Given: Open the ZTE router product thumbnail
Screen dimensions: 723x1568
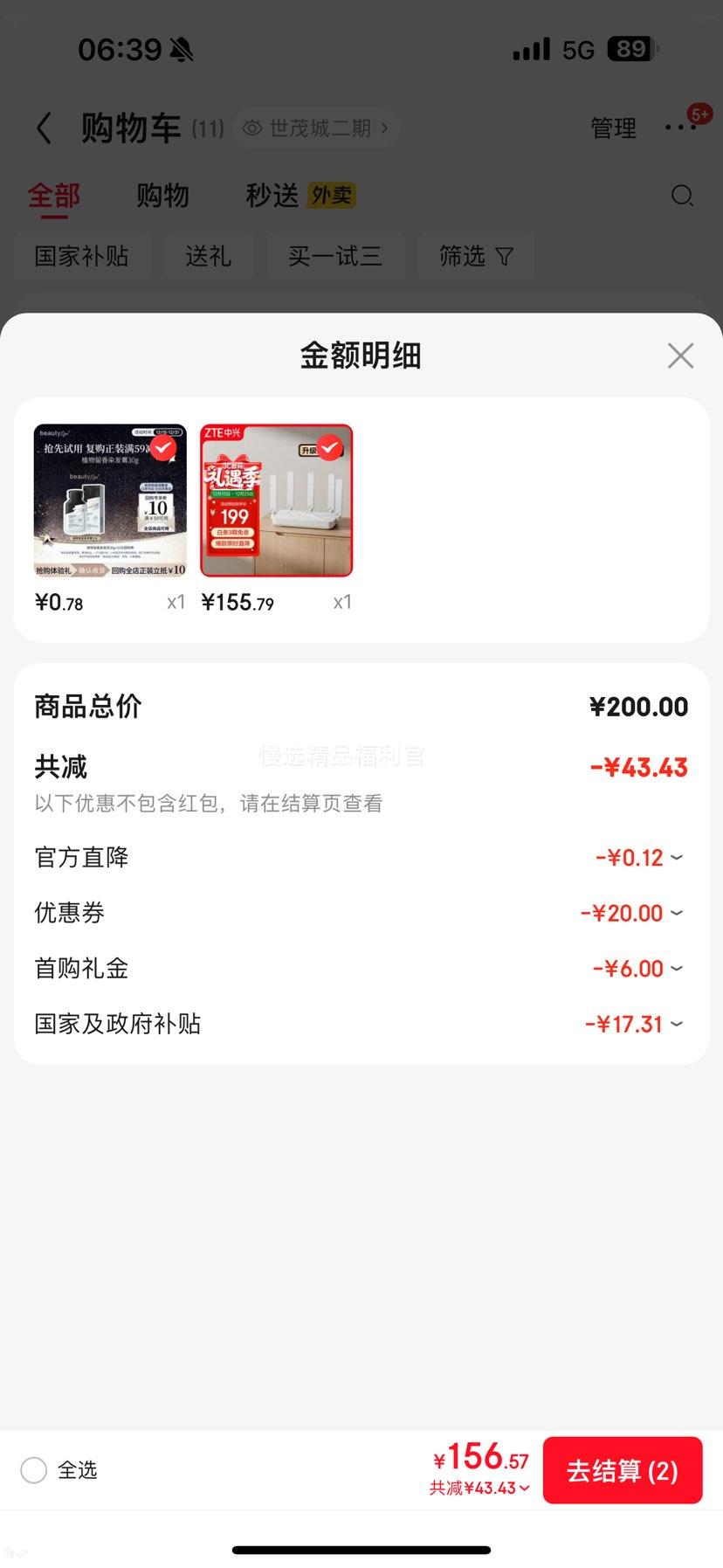Looking at the screenshot, I should [276, 500].
